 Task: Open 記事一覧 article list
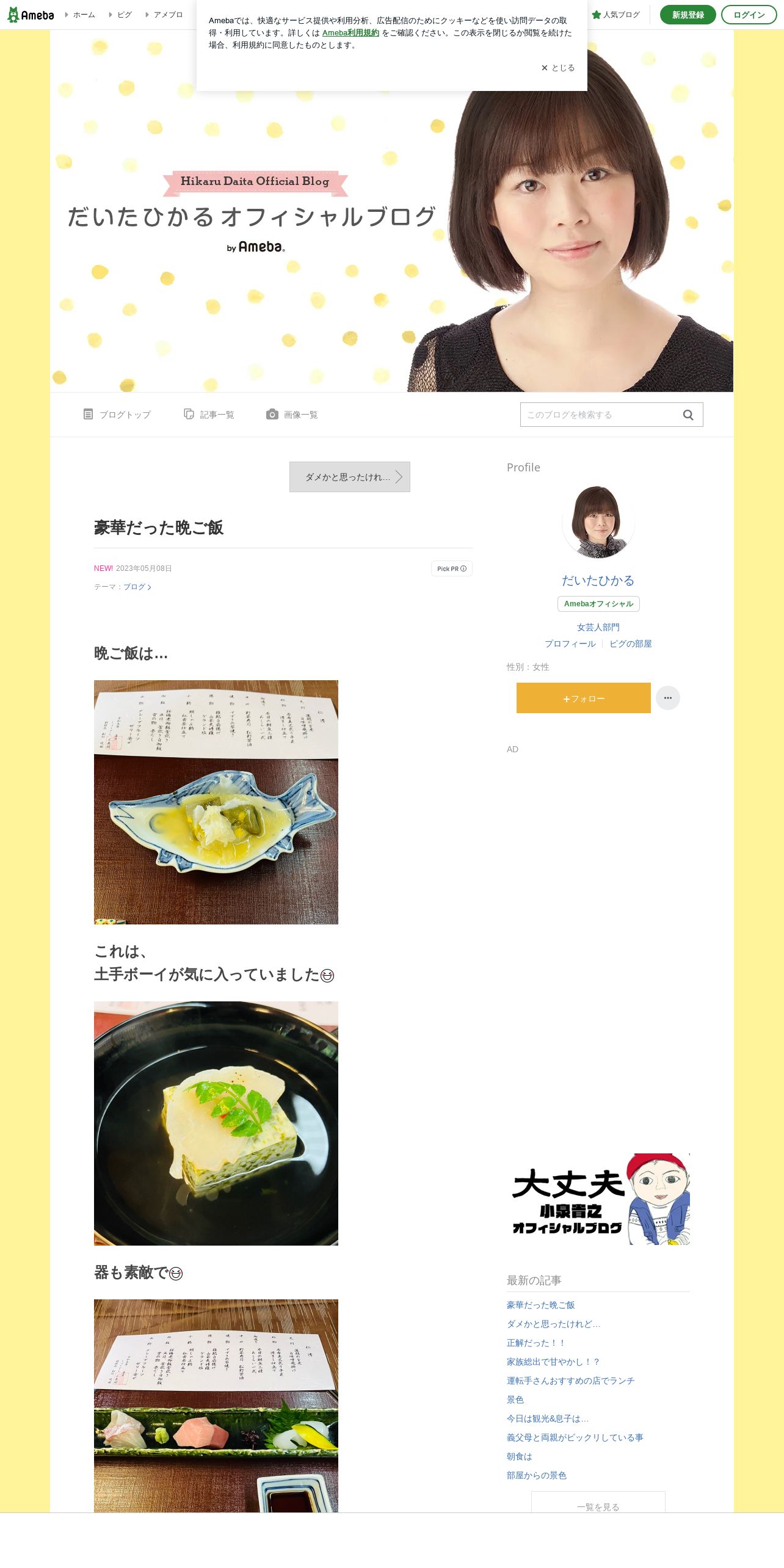(209, 415)
